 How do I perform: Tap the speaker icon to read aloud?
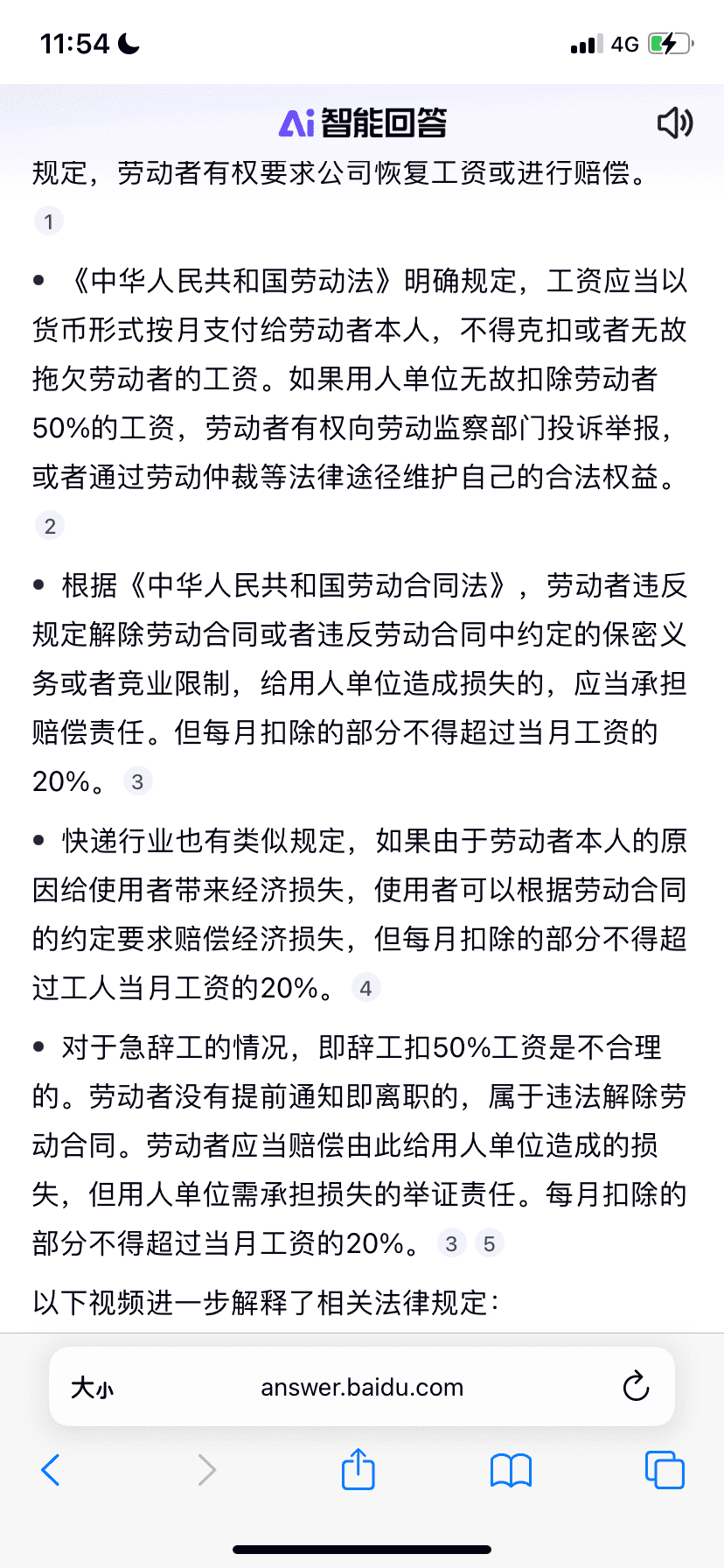pyautogui.click(x=675, y=123)
